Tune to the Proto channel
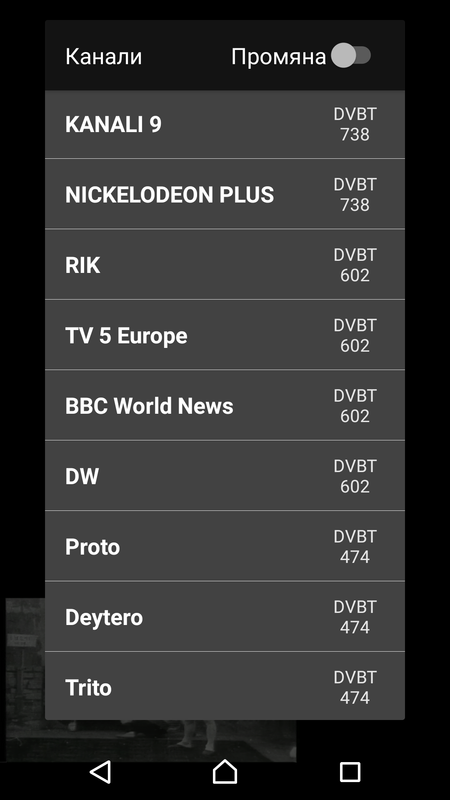The image size is (450, 800). point(225,546)
